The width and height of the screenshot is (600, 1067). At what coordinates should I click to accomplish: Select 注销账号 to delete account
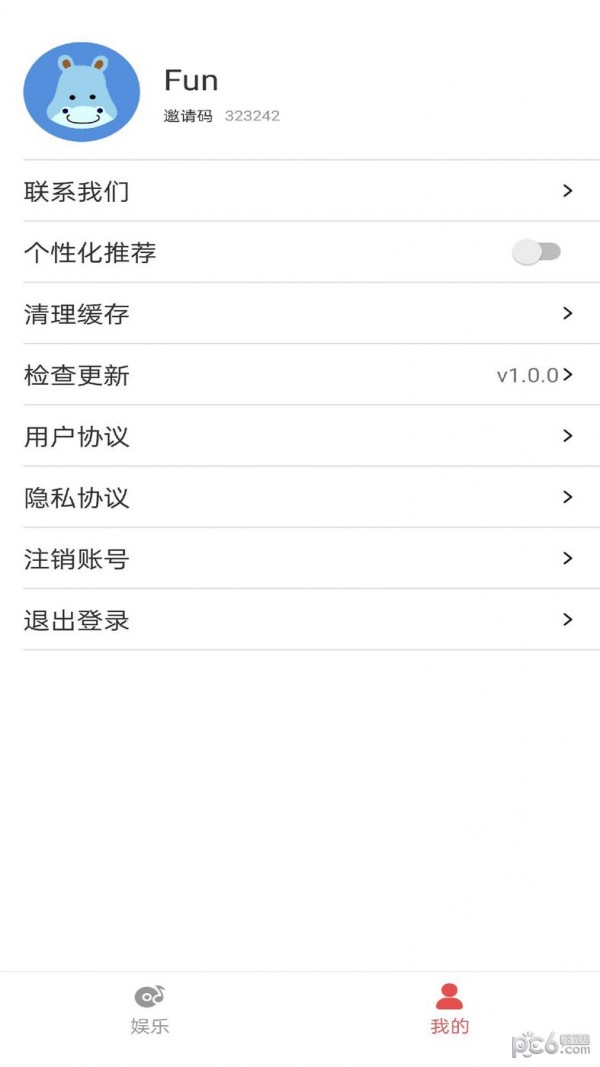pos(300,559)
